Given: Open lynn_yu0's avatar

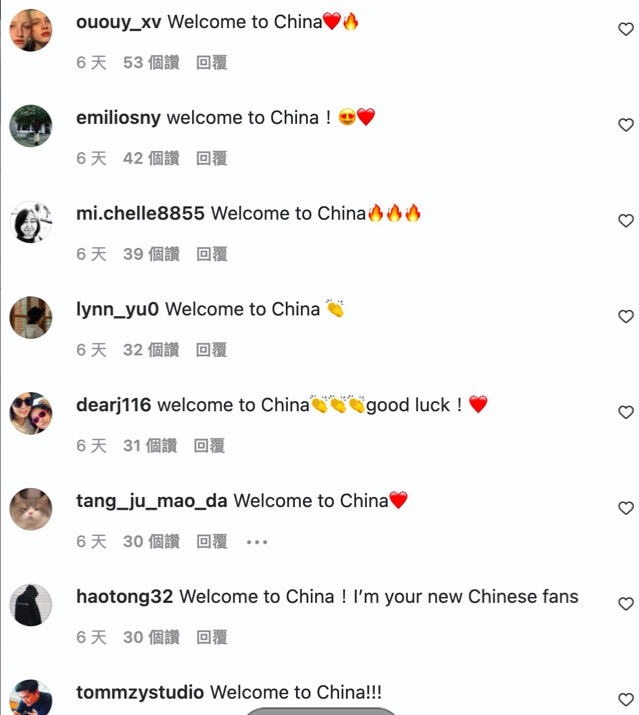Looking at the screenshot, I should click(x=31, y=318).
